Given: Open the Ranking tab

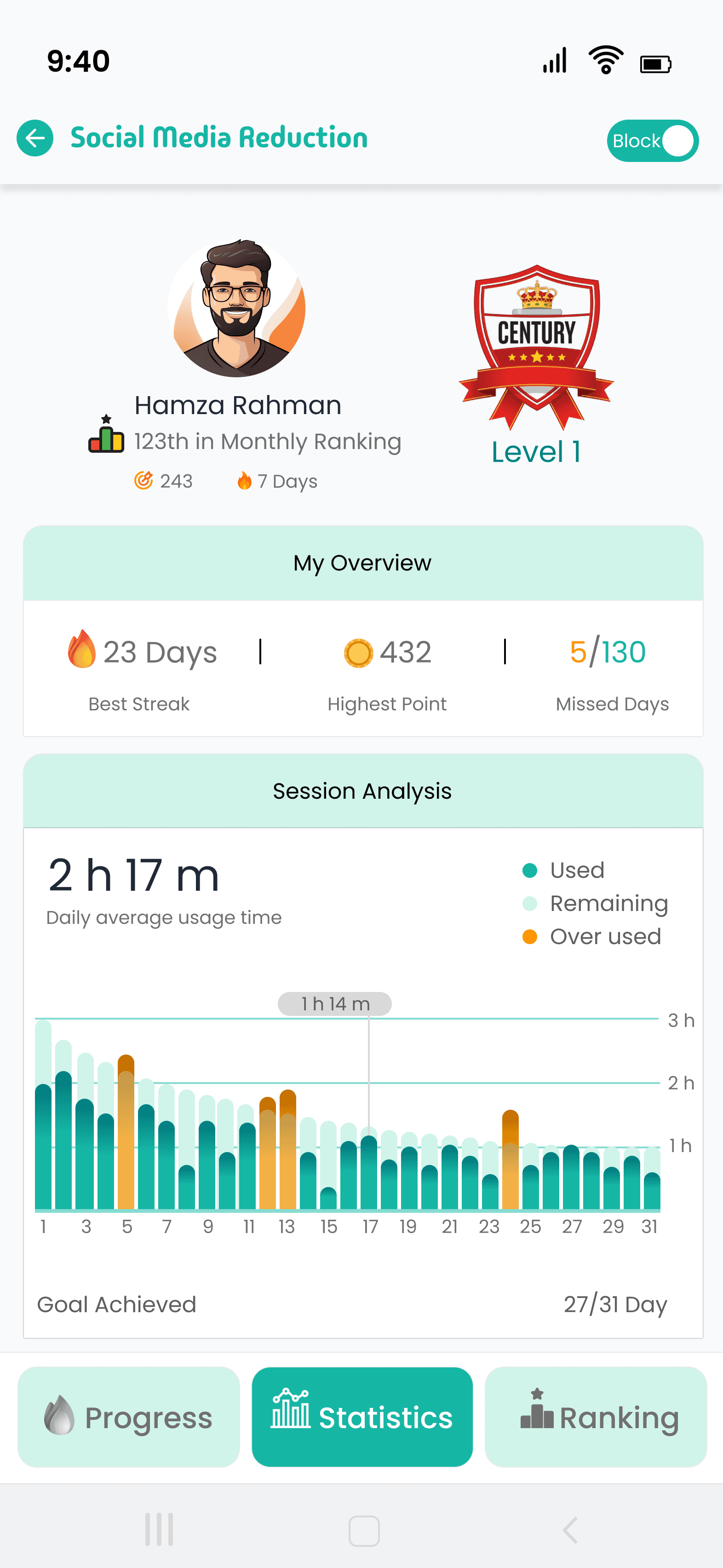Looking at the screenshot, I should [595, 1417].
